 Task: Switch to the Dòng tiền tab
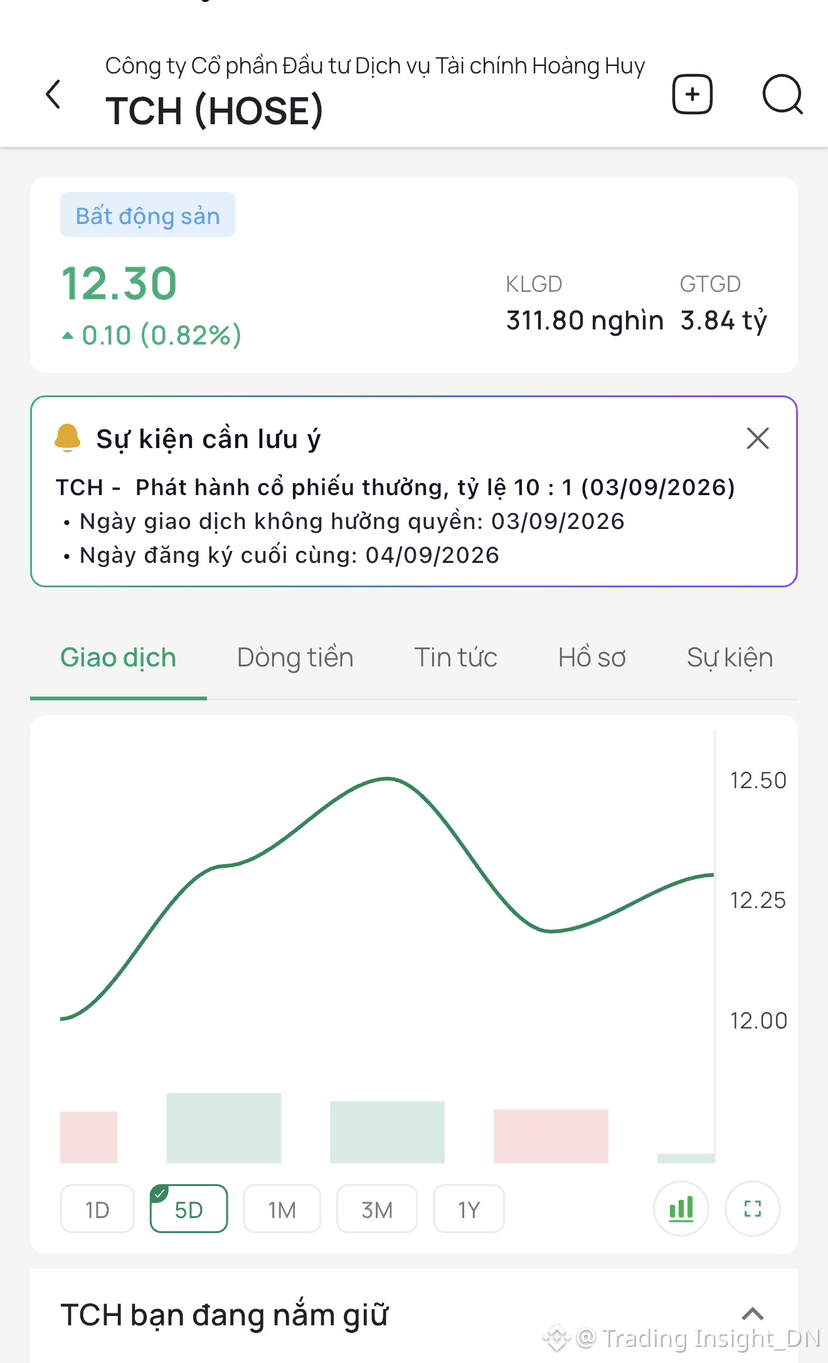pyautogui.click(x=295, y=657)
